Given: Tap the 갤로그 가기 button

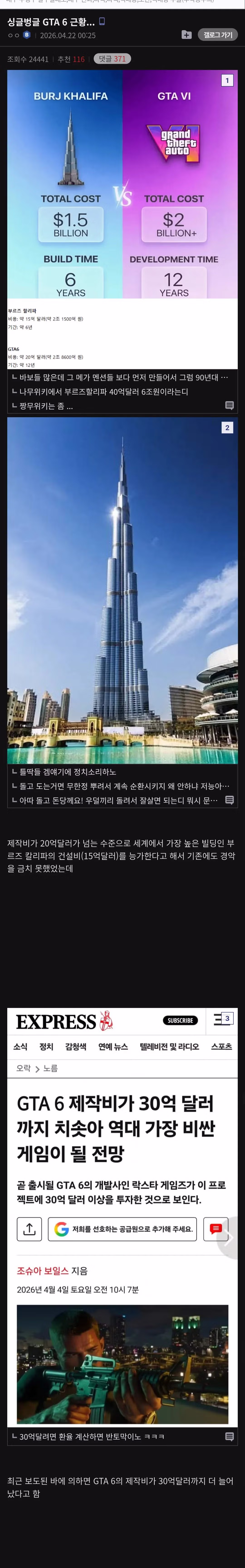Looking at the screenshot, I should click(218, 35).
